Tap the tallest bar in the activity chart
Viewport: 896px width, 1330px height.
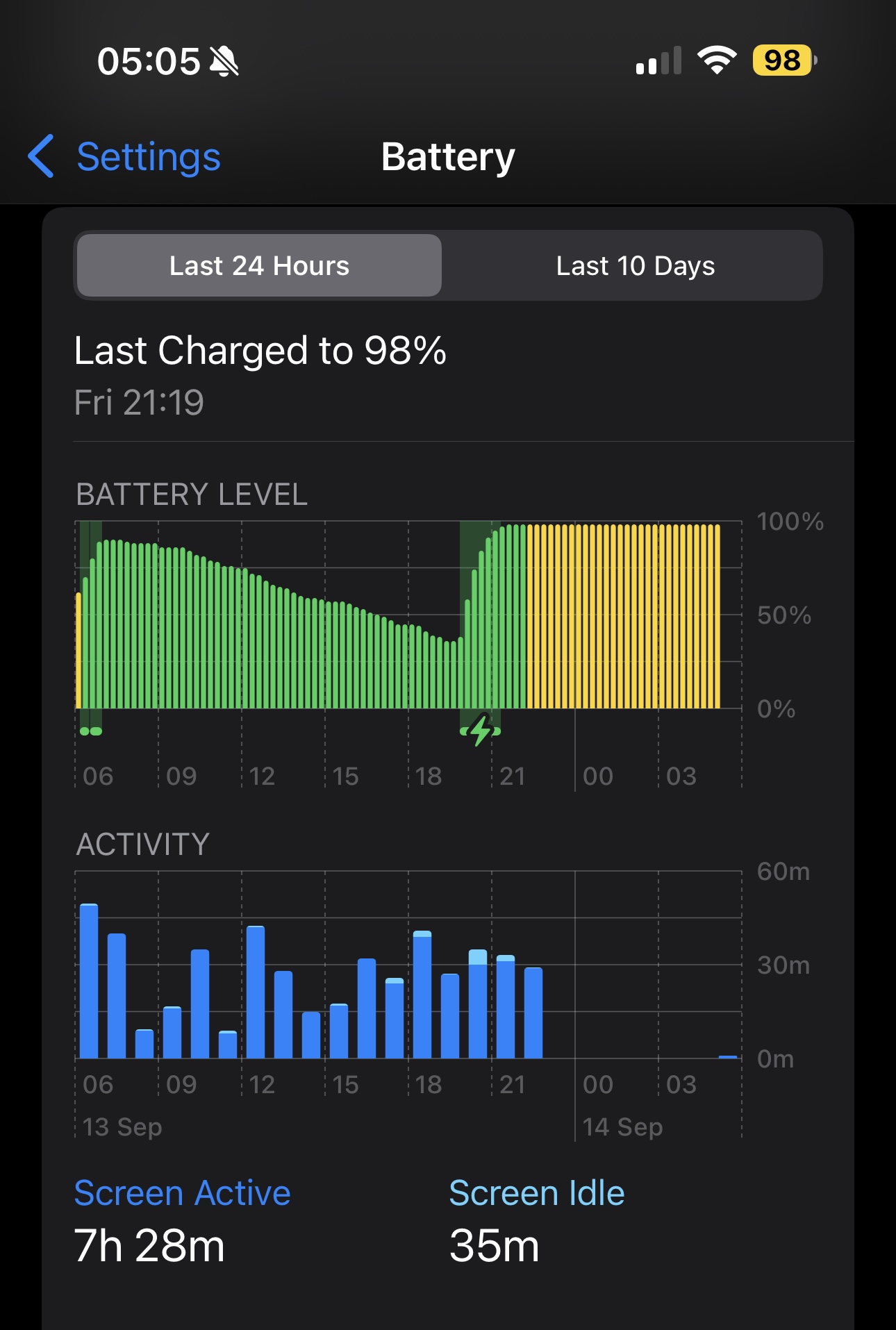(89, 981)
